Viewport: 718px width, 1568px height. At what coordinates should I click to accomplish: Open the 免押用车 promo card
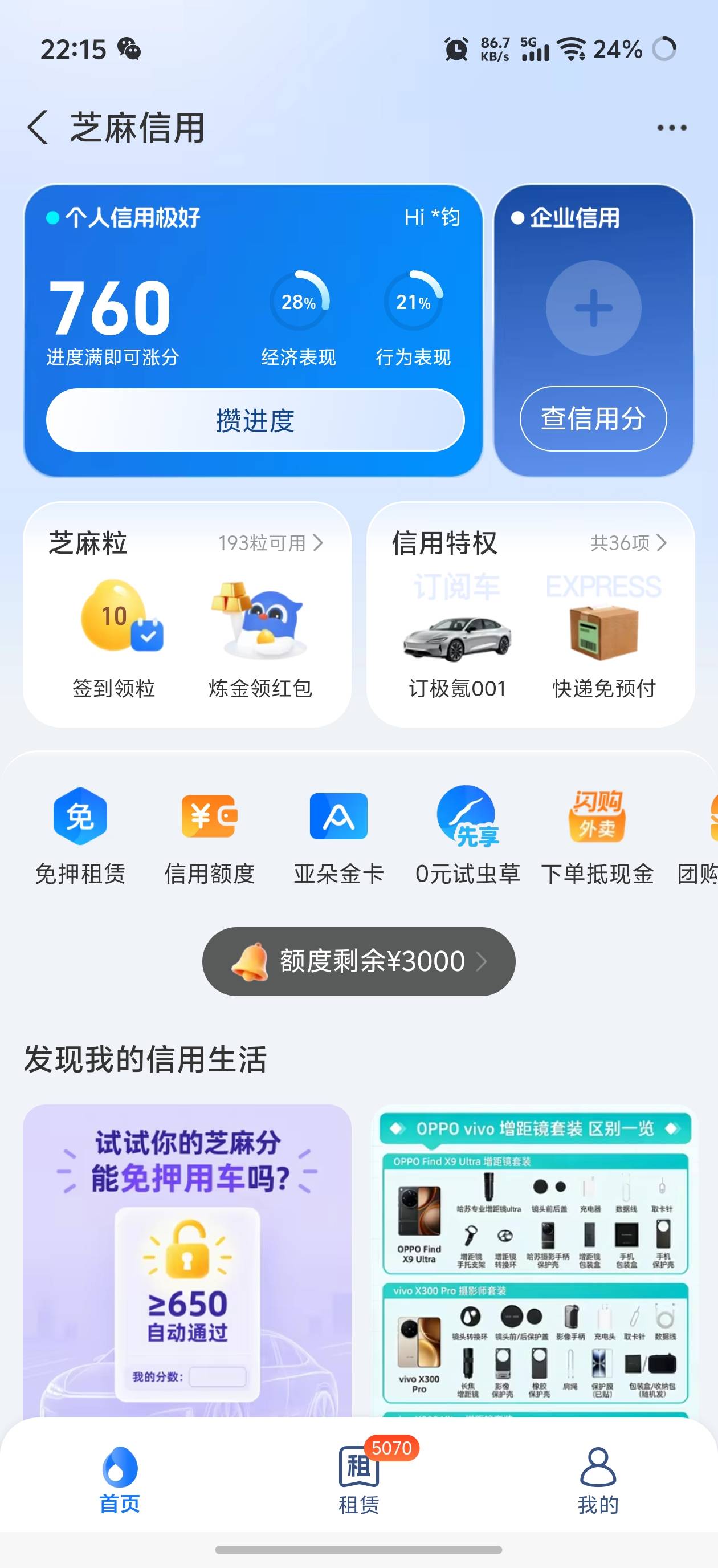(x=187, y=1261)
